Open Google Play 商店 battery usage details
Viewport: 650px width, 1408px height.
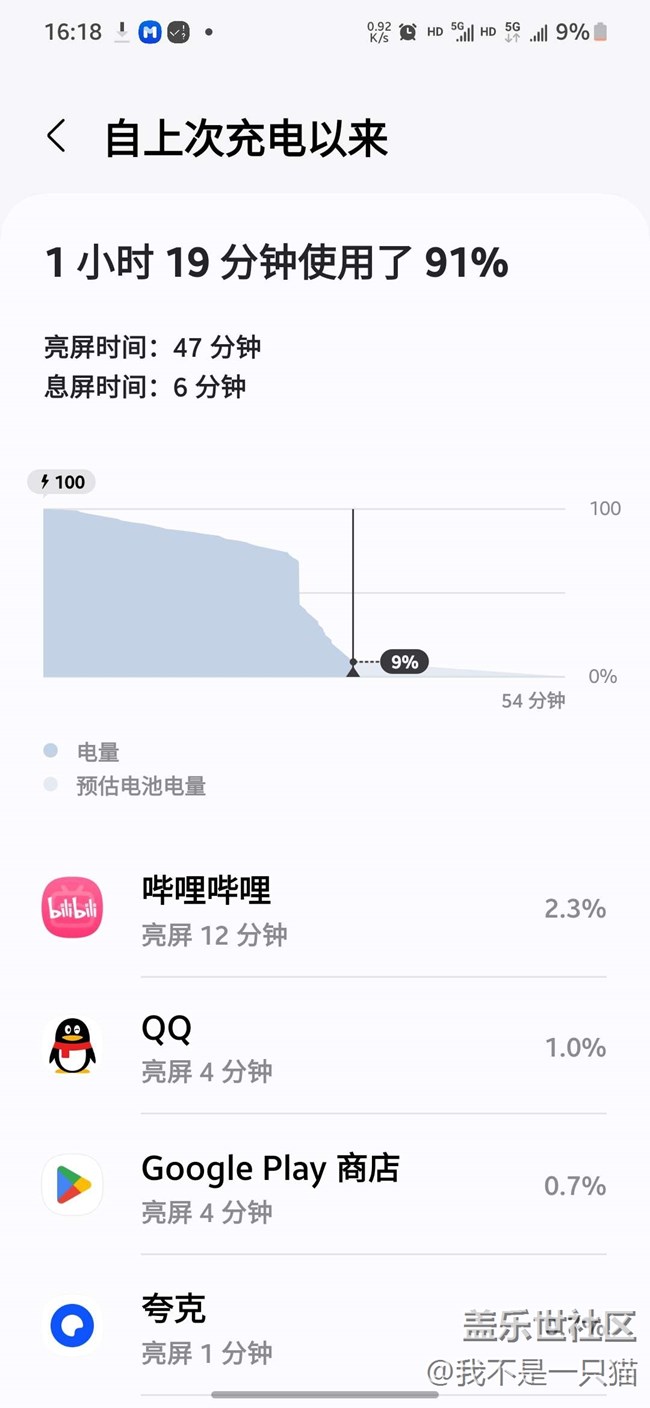[x=325, y=1185]
